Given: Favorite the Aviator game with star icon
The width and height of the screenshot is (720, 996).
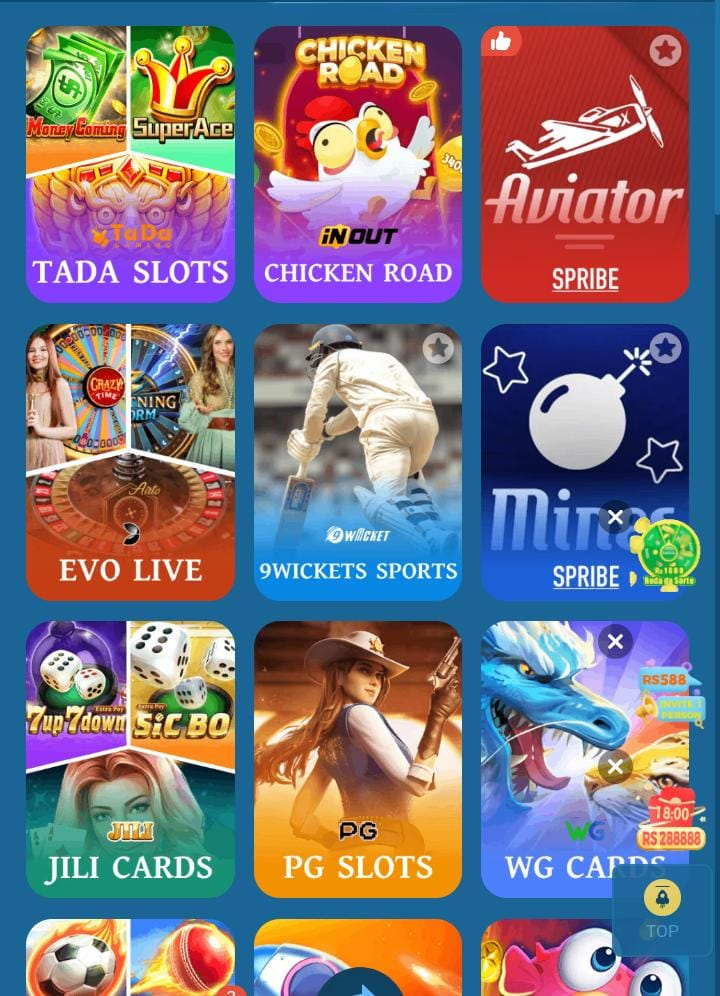Looking at the screenshot, I should point(665,50).
